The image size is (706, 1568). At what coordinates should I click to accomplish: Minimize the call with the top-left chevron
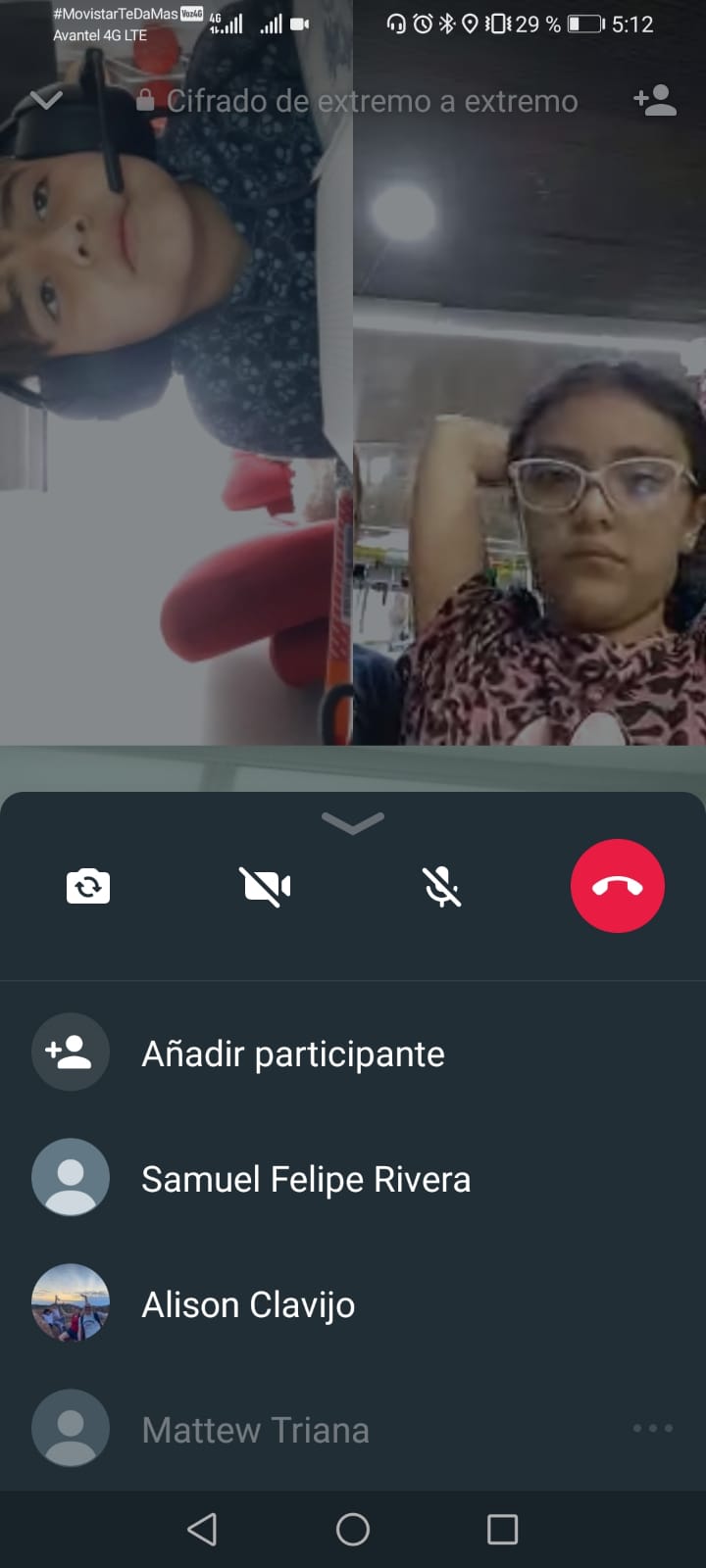pos(46,100)
